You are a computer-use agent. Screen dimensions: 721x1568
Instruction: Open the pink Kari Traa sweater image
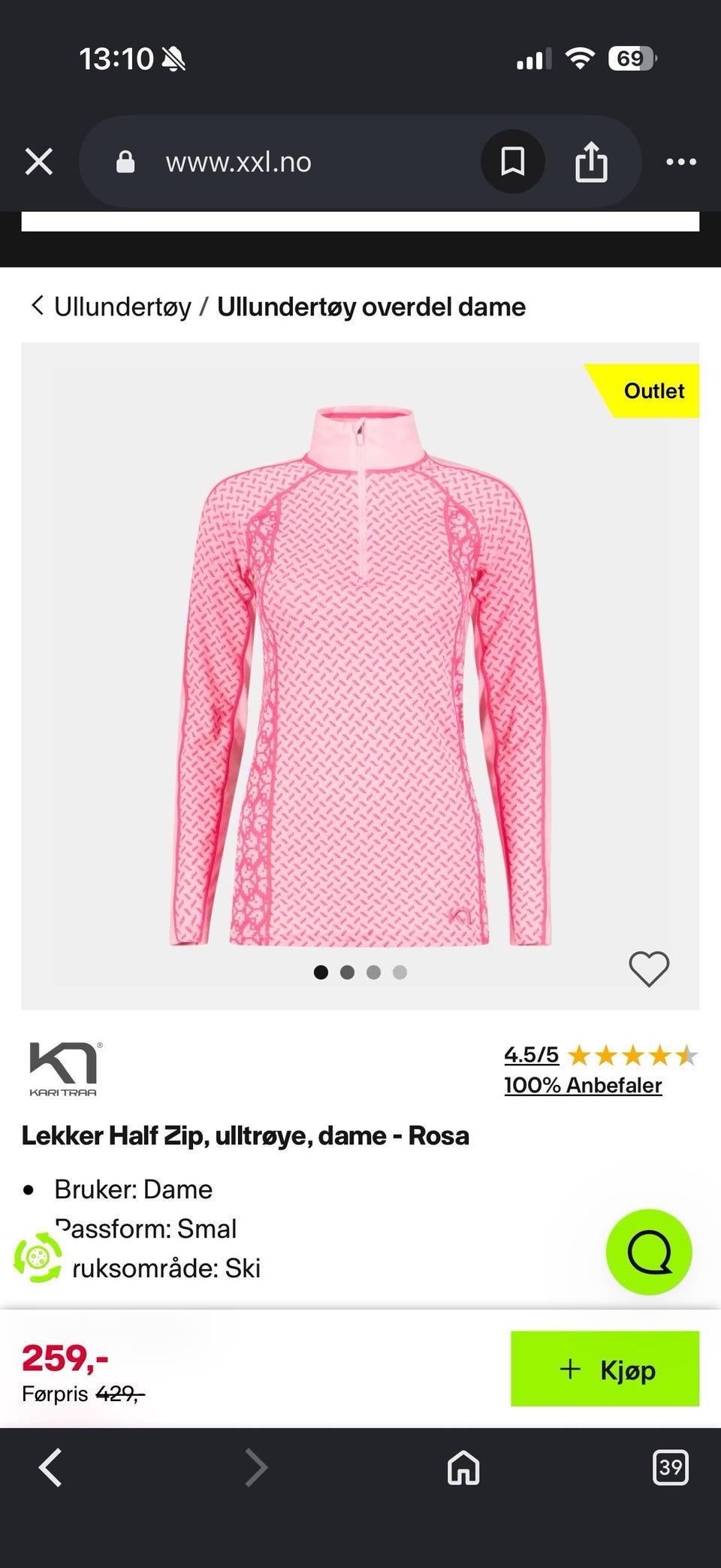click(x=360, y=676)
